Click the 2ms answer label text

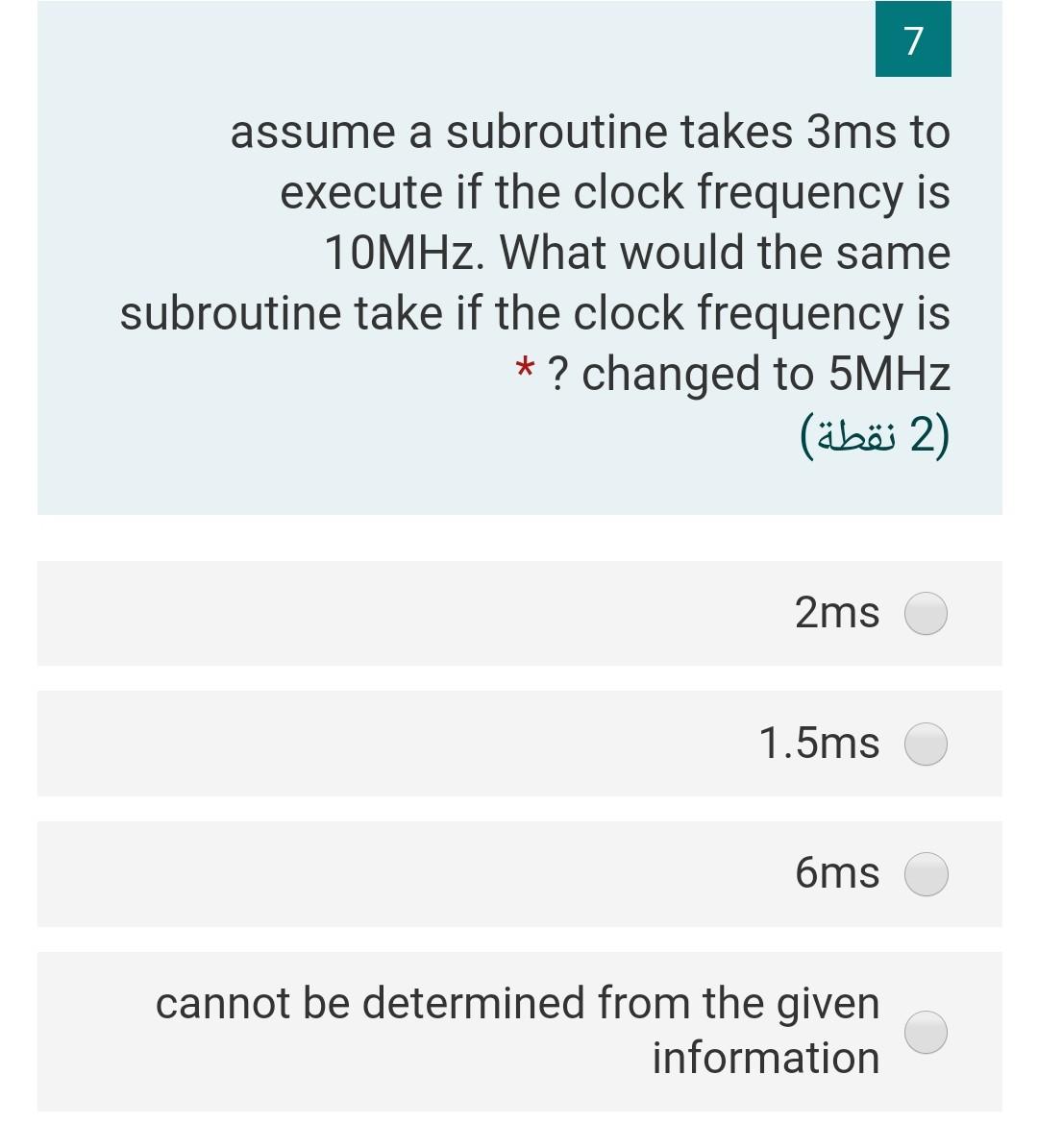tap(837, 611)
